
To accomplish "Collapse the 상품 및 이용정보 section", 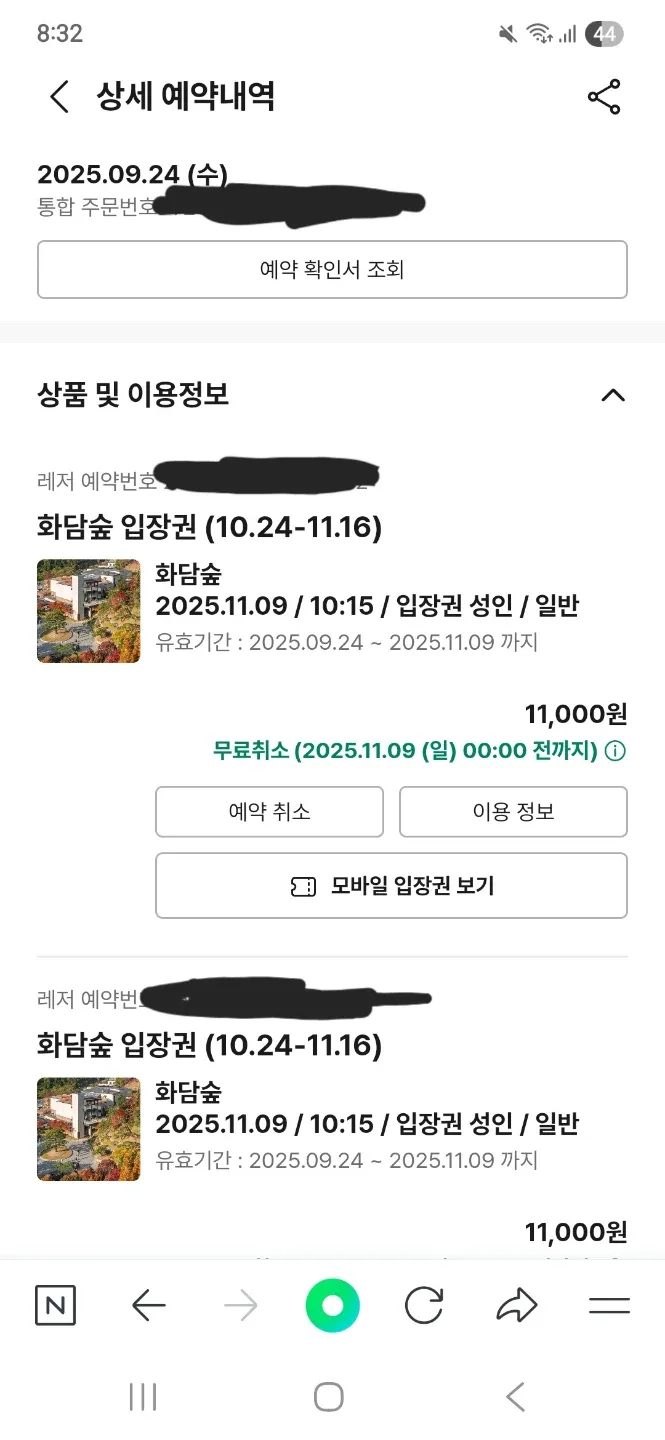I will coord(612,395).
